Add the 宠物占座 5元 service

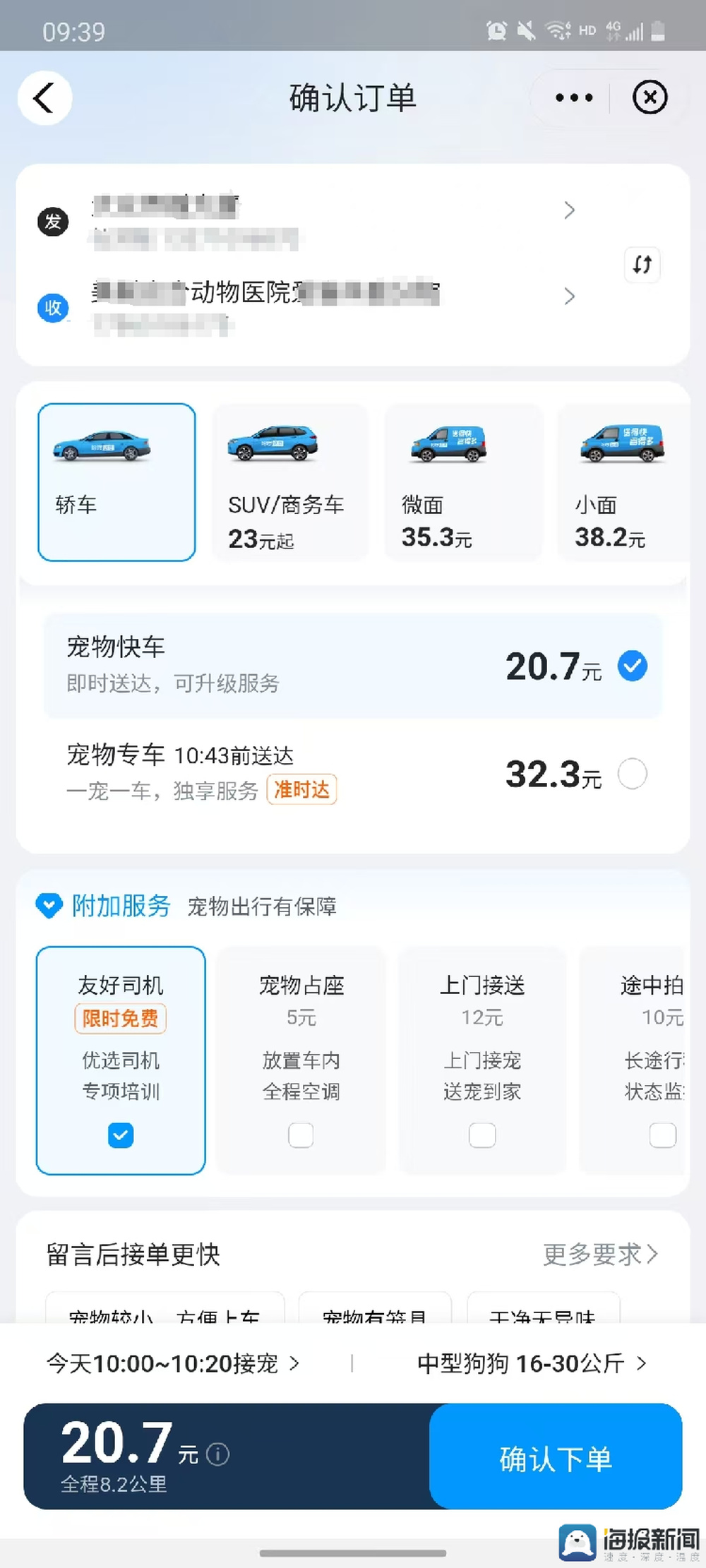tap(301, 1135)
